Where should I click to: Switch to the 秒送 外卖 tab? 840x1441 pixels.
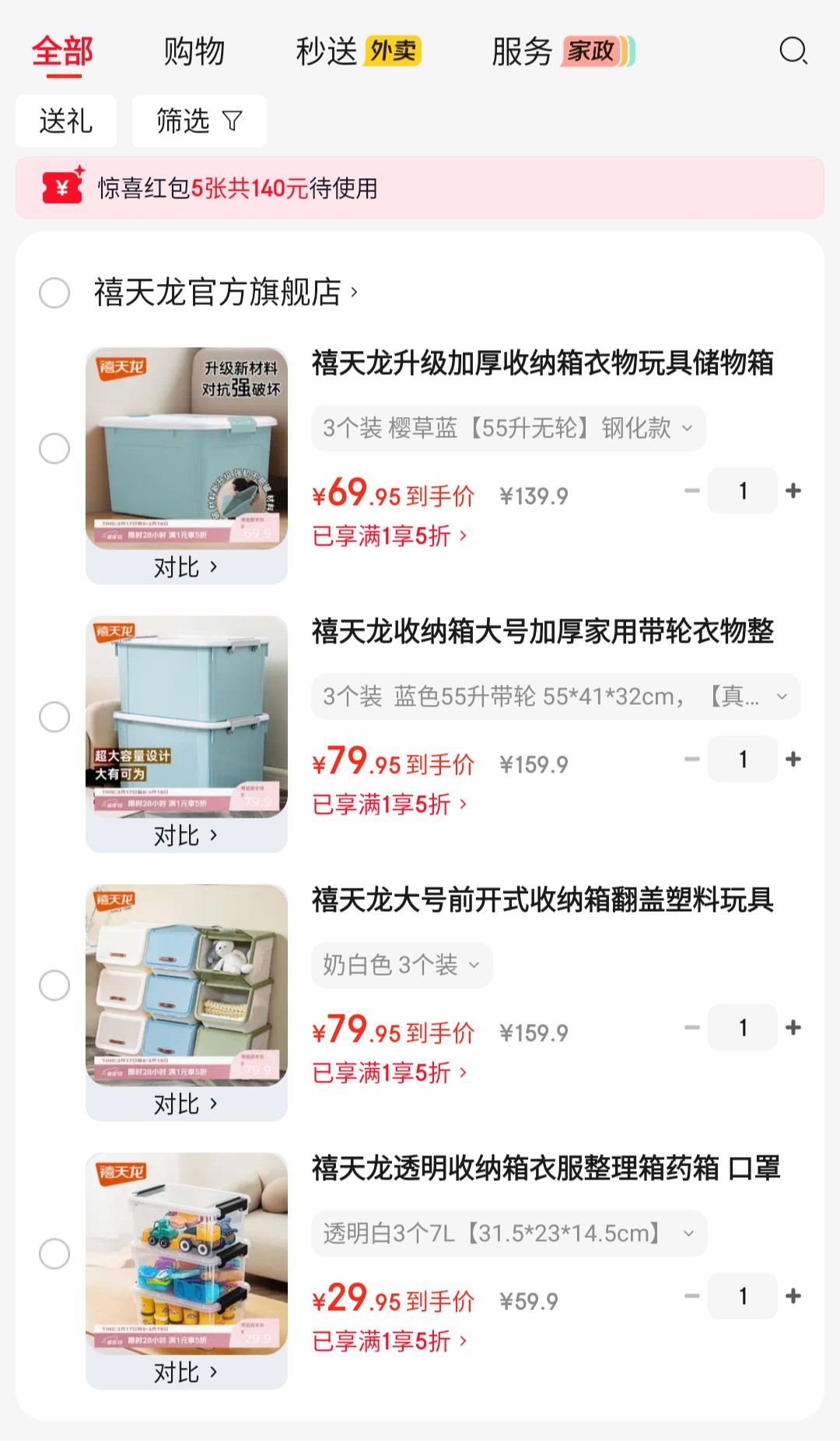point(358,51)
